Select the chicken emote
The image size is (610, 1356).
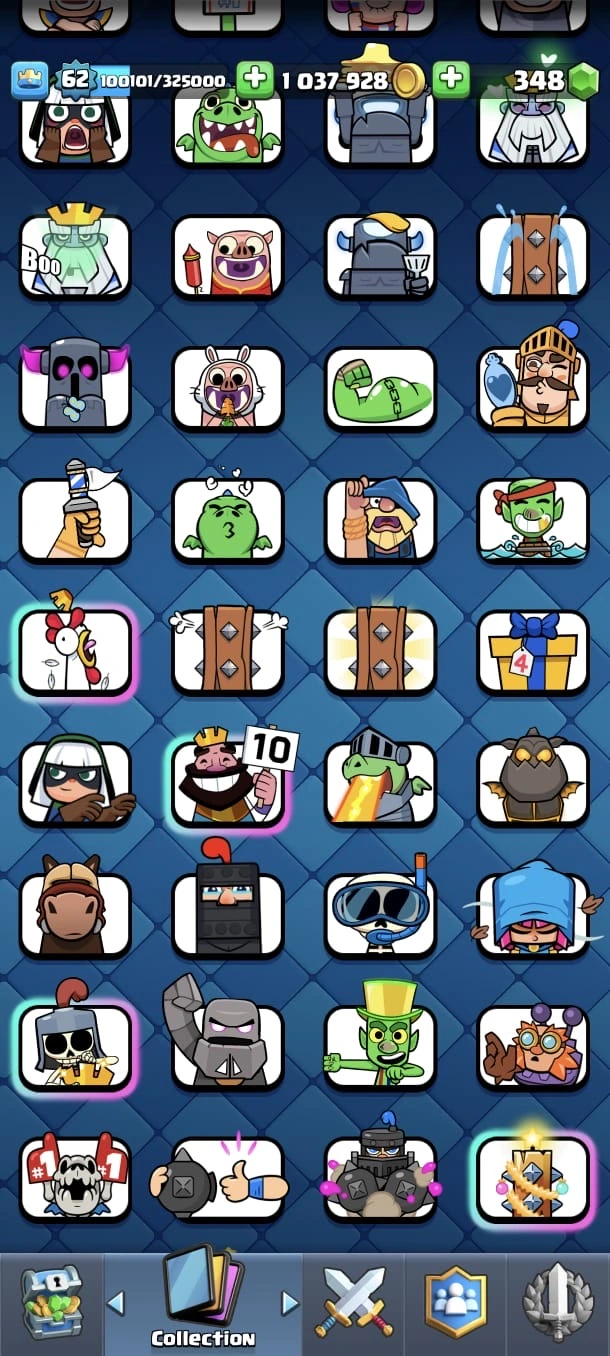point(75,652)
